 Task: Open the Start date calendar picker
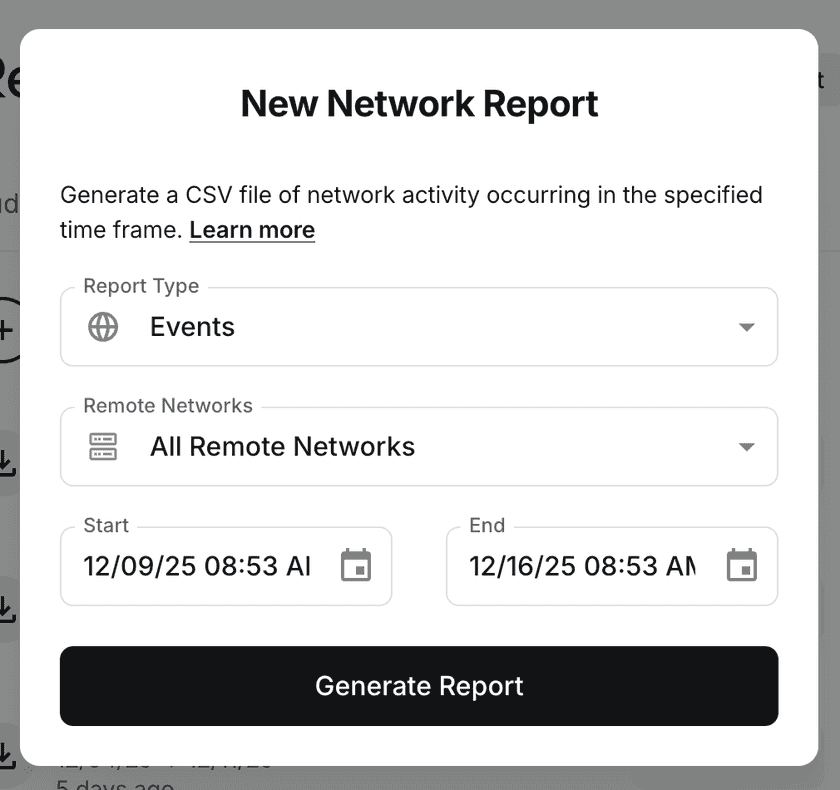tap(356, 566)
